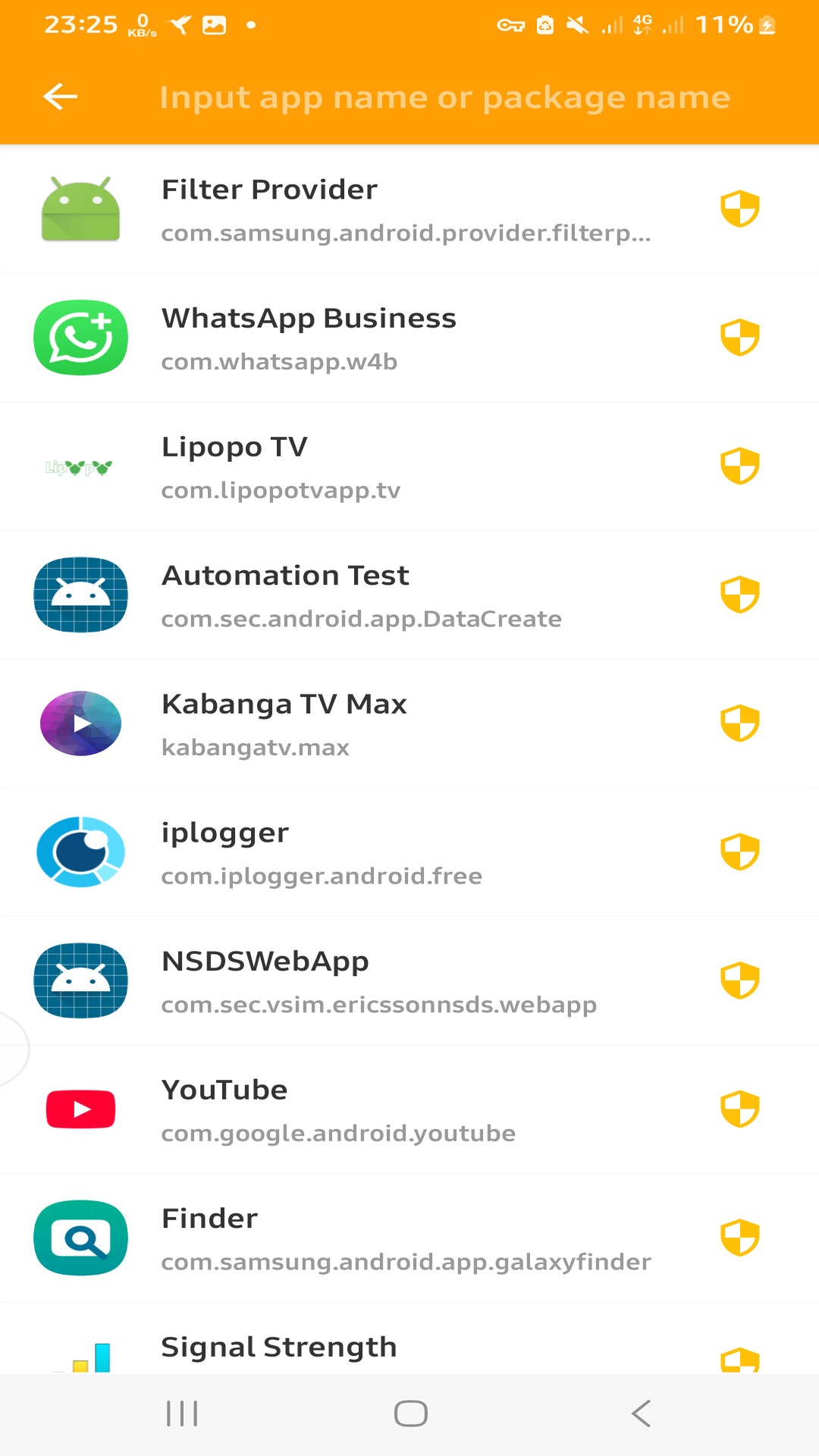Screen dimensions: 819x1456
Task: Open the Recents overview button
Action: [180, 1412]
